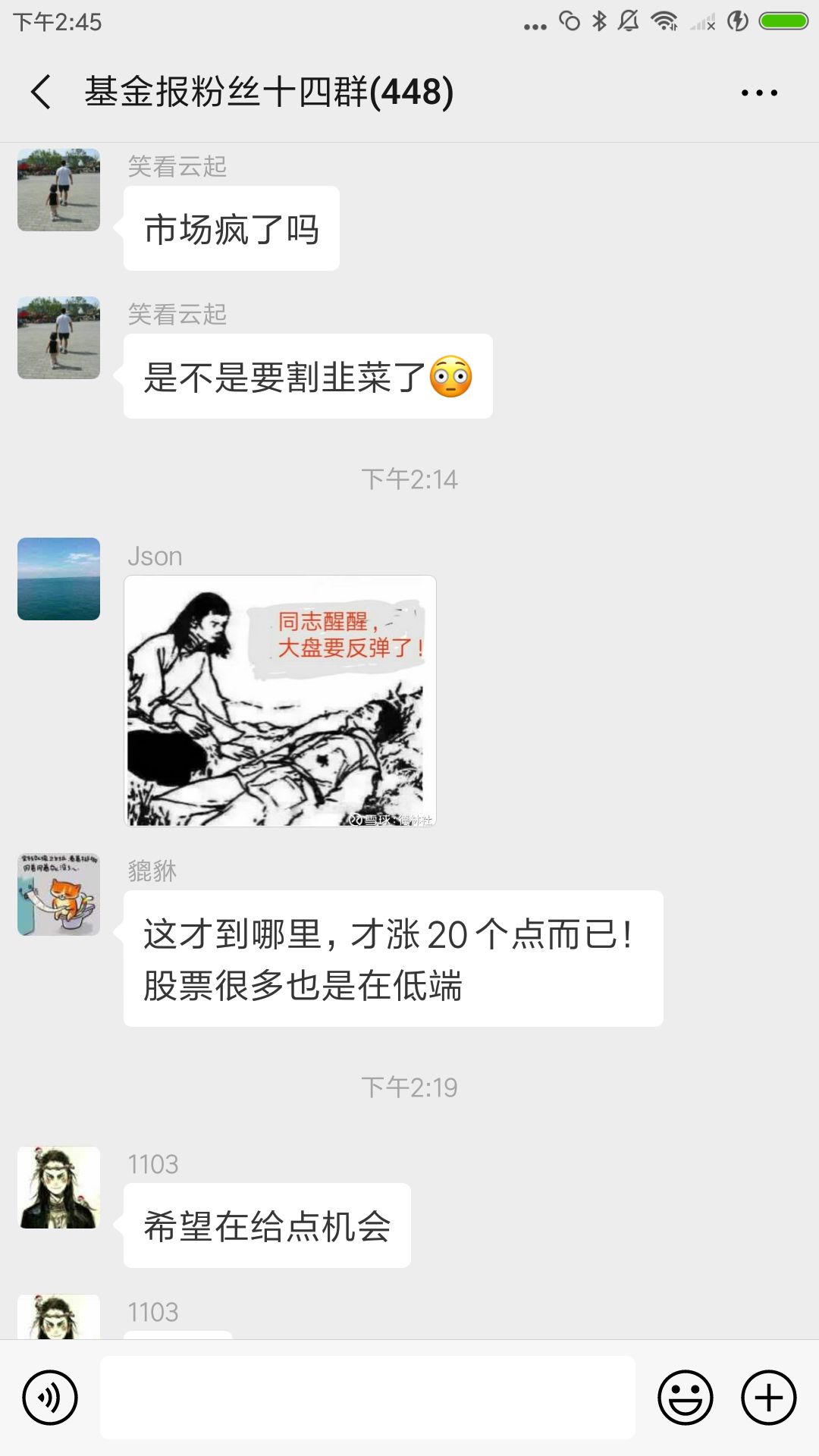Screen dimensions: 819x1456
Task: View the image sent by Json
Action: tap(280, 701)
